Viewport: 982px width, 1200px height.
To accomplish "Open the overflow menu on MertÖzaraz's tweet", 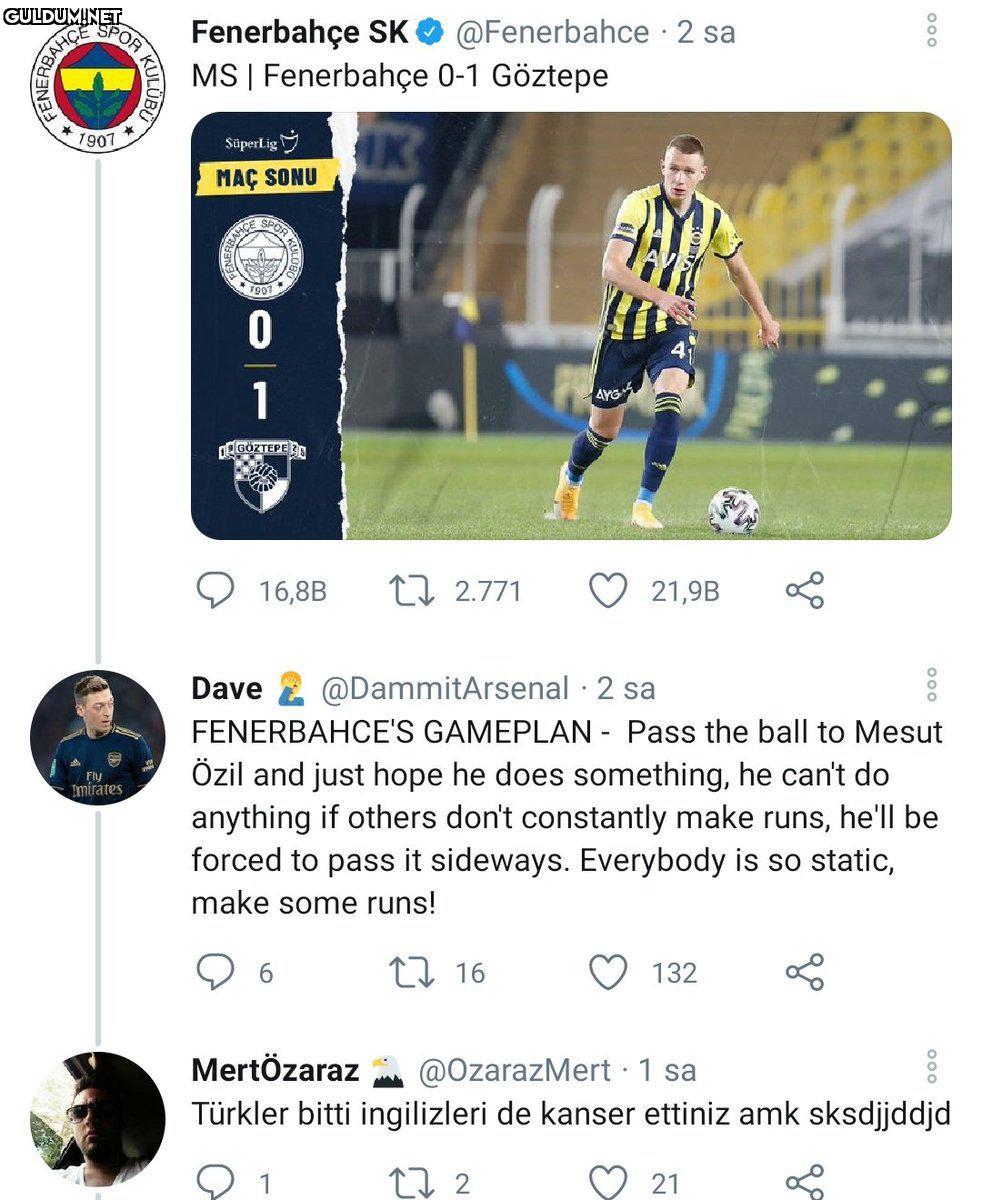I will (931, 1067).
